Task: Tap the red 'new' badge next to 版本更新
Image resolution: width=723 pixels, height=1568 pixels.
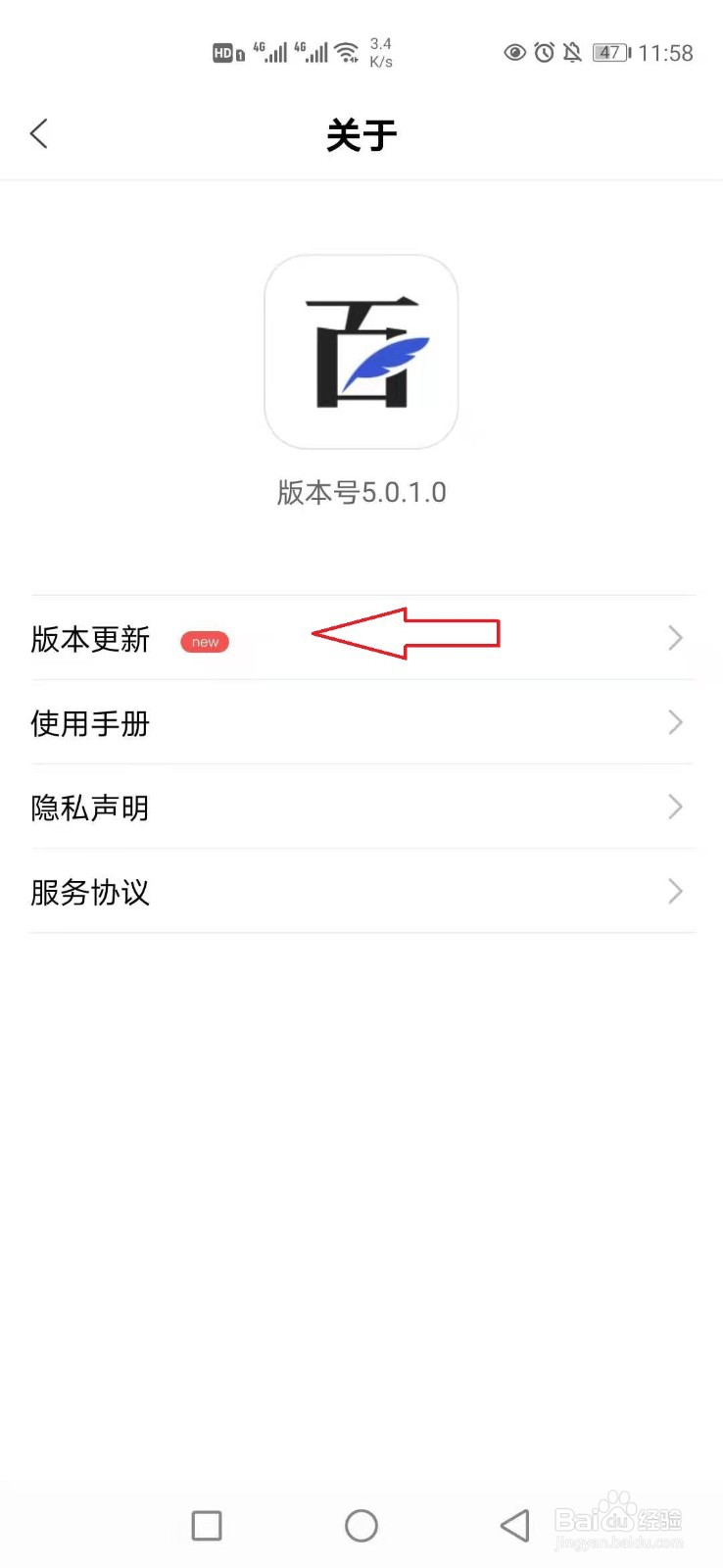Action: pyautogui.click(x=204, y=641)
